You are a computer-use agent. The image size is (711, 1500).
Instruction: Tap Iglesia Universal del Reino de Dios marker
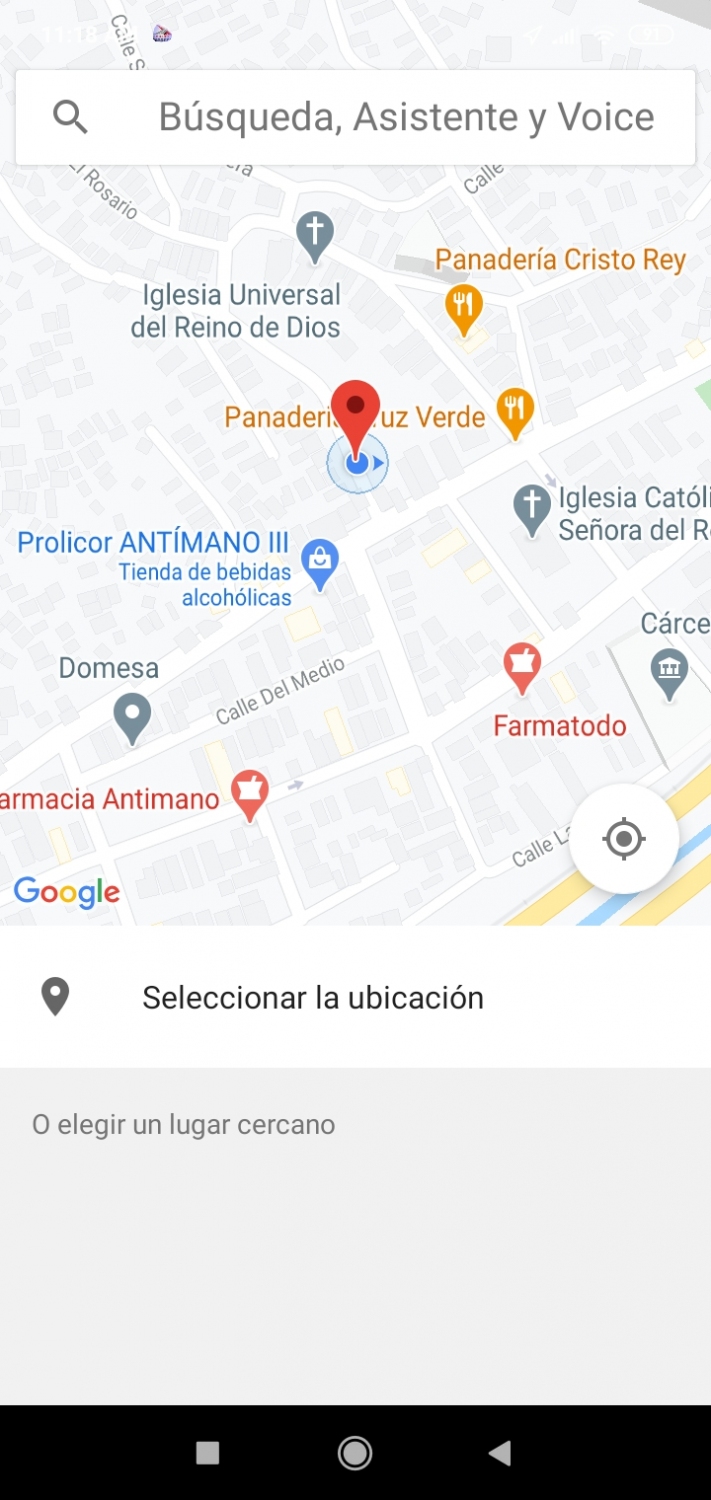pyautogui.click(x=314, y=236)
